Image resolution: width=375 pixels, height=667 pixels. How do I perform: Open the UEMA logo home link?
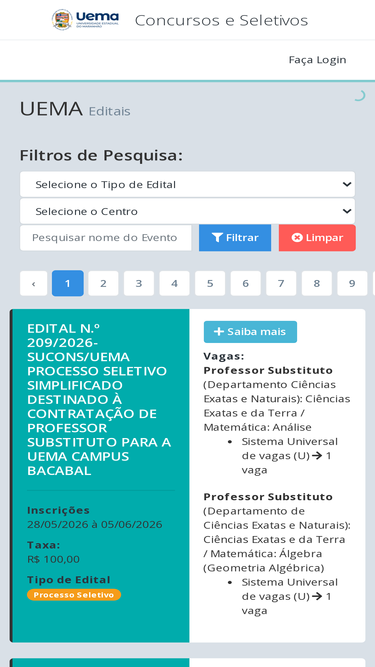pos(85,20)
